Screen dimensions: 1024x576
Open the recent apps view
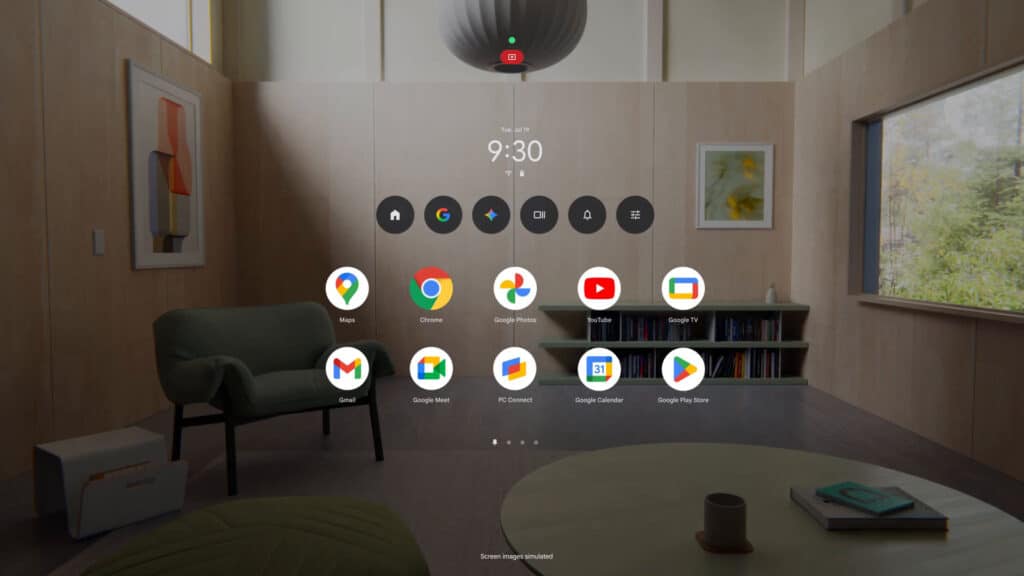(539, 215)
